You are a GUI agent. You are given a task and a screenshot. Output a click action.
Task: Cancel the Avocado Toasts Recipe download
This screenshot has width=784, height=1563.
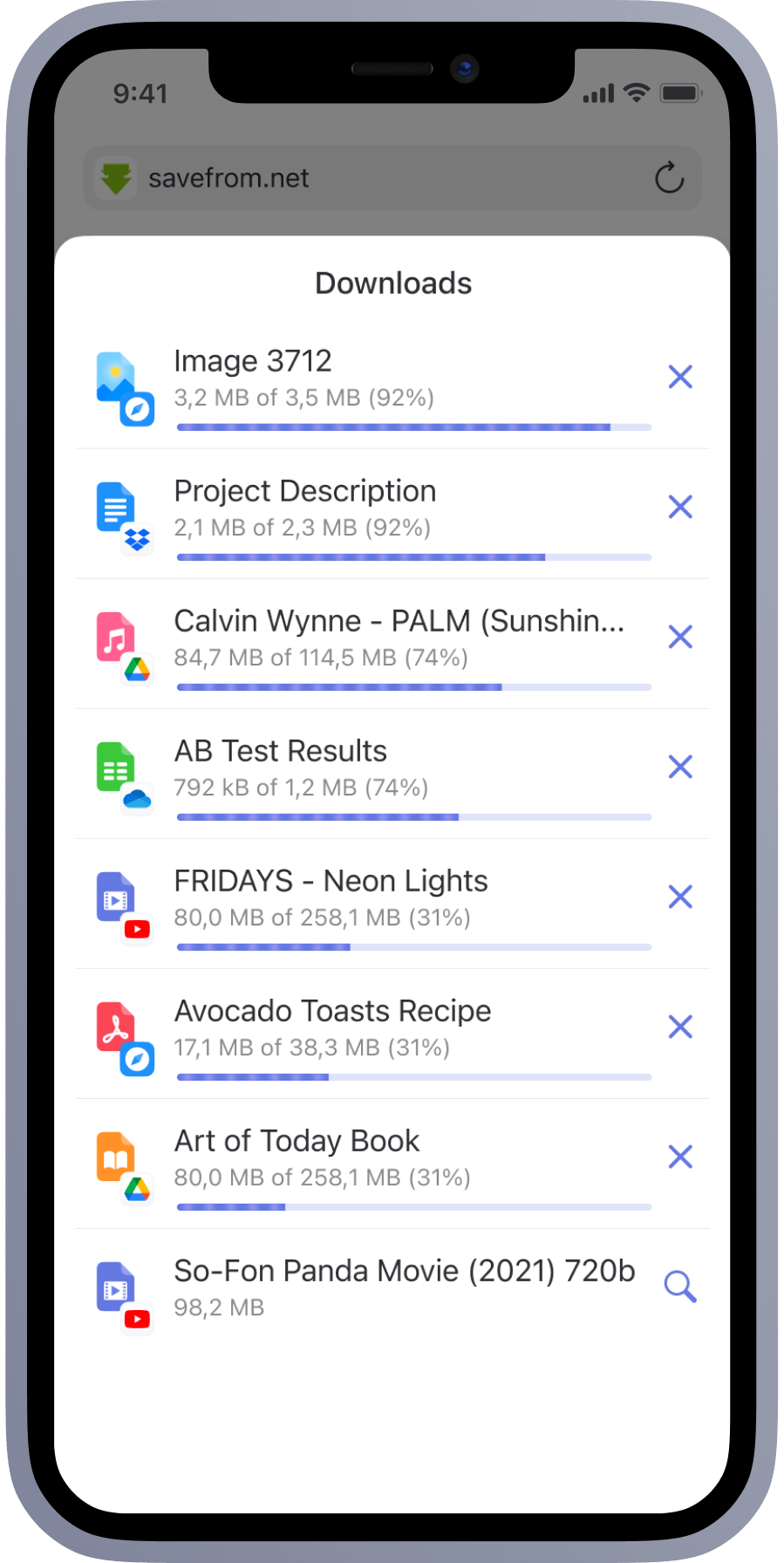[679, 1027]
